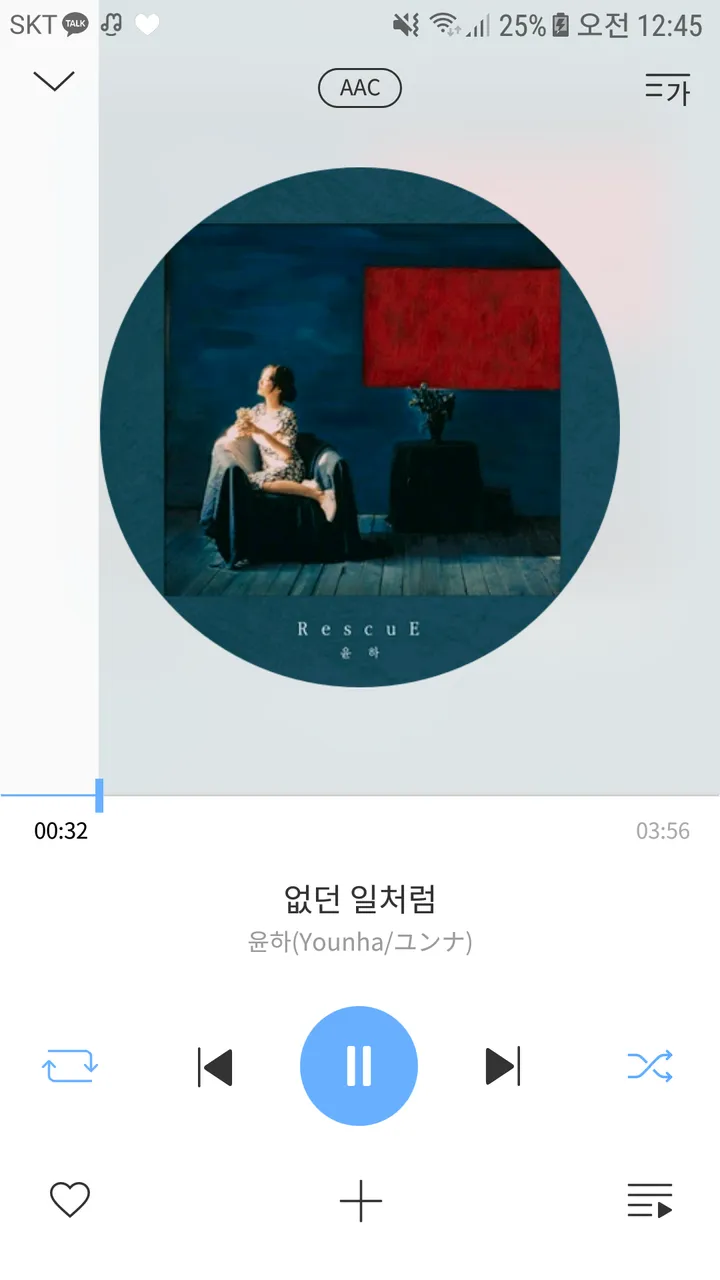Image resolution: width=720 pixels, height=1280 pixels.
Task: Toggle shuffle playback
Action: (650, 1066)
